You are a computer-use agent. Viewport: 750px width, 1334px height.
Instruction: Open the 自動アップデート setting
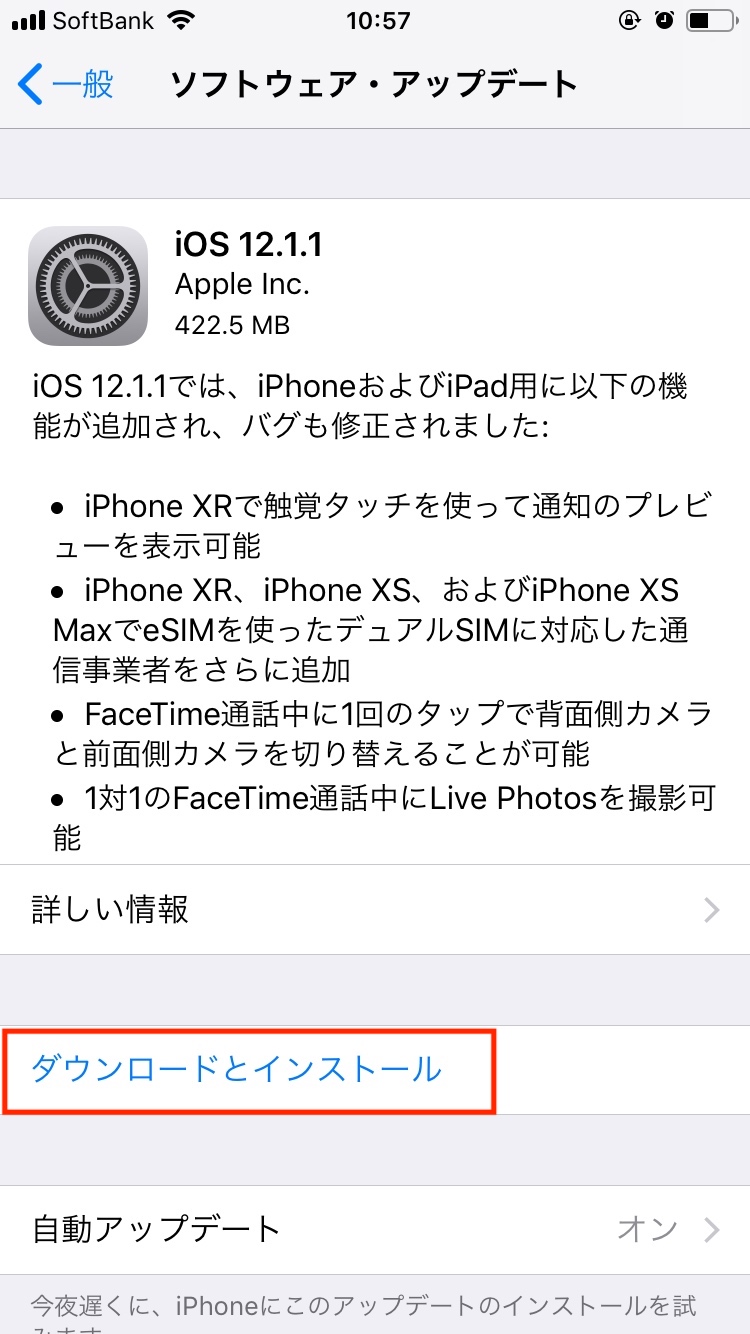coord(375,1229)
